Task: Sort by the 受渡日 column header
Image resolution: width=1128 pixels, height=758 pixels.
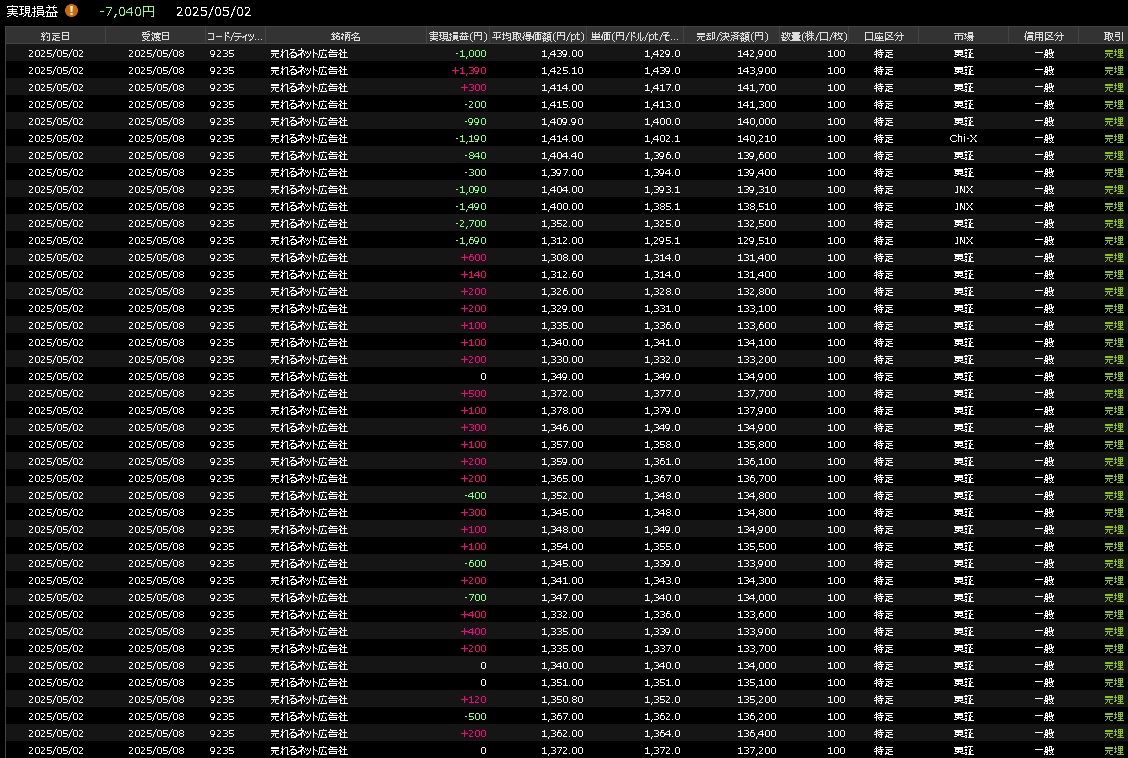Action: (156, 36)
